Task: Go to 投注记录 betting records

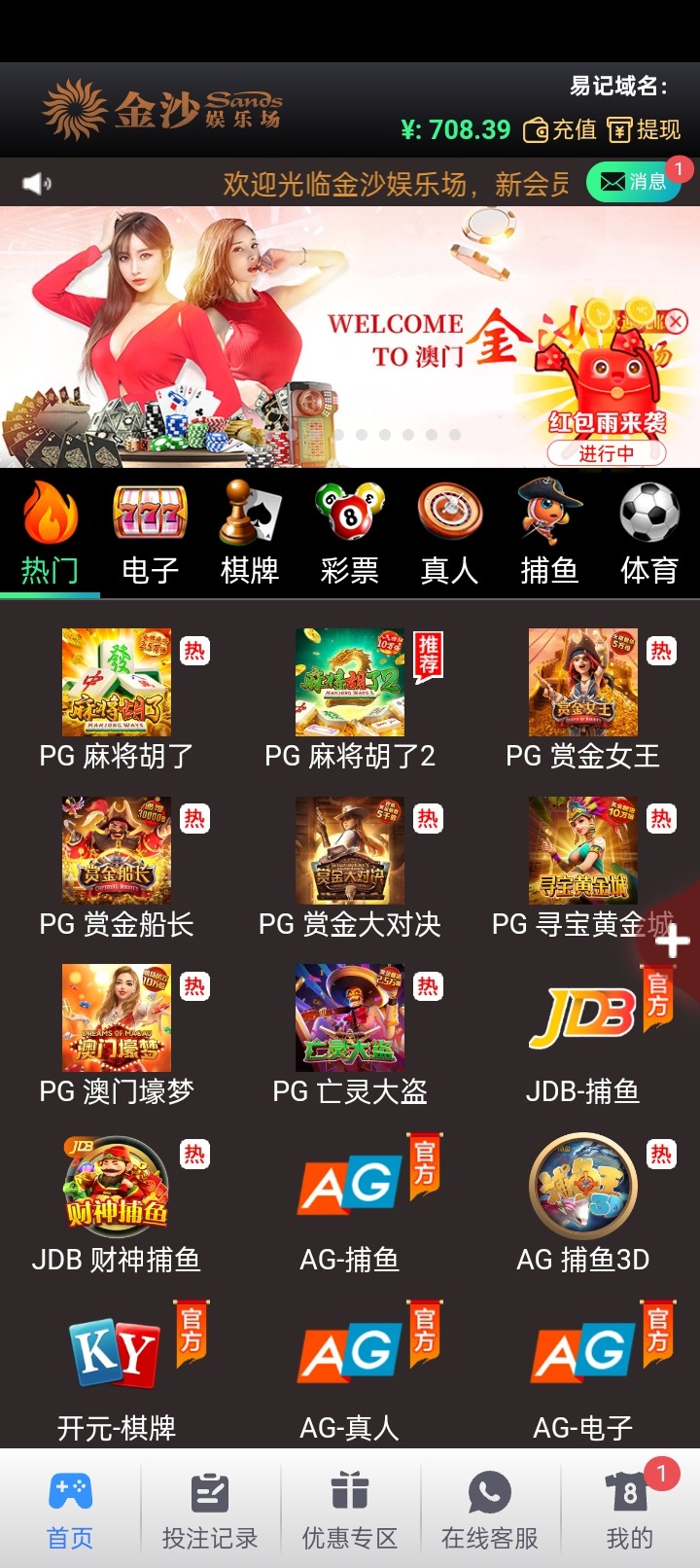Action: 210,1511
